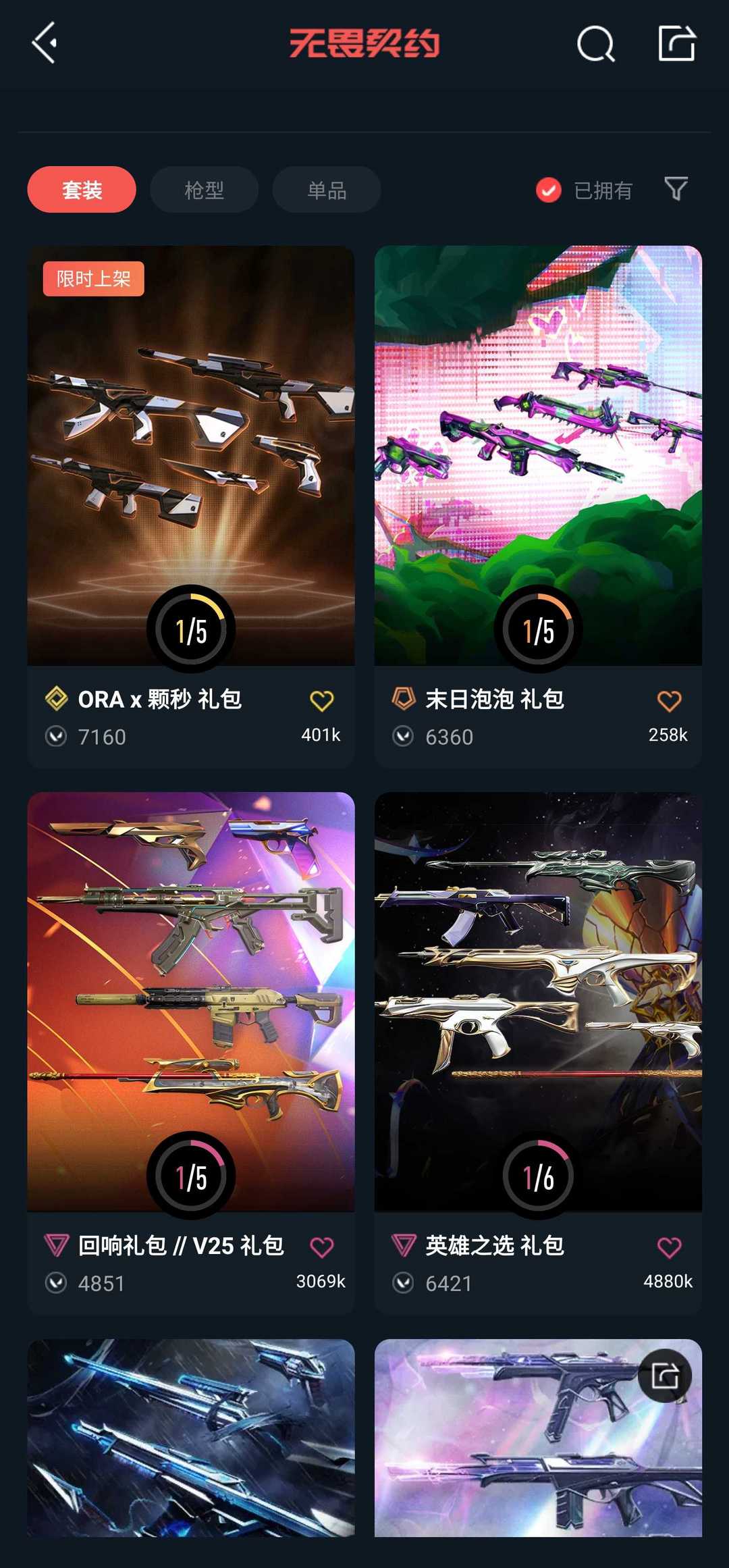Image resolution: width=729 pixels, height=1568 pixels.
Task: Switch to the 单品 tab
Action: point(327,190)
